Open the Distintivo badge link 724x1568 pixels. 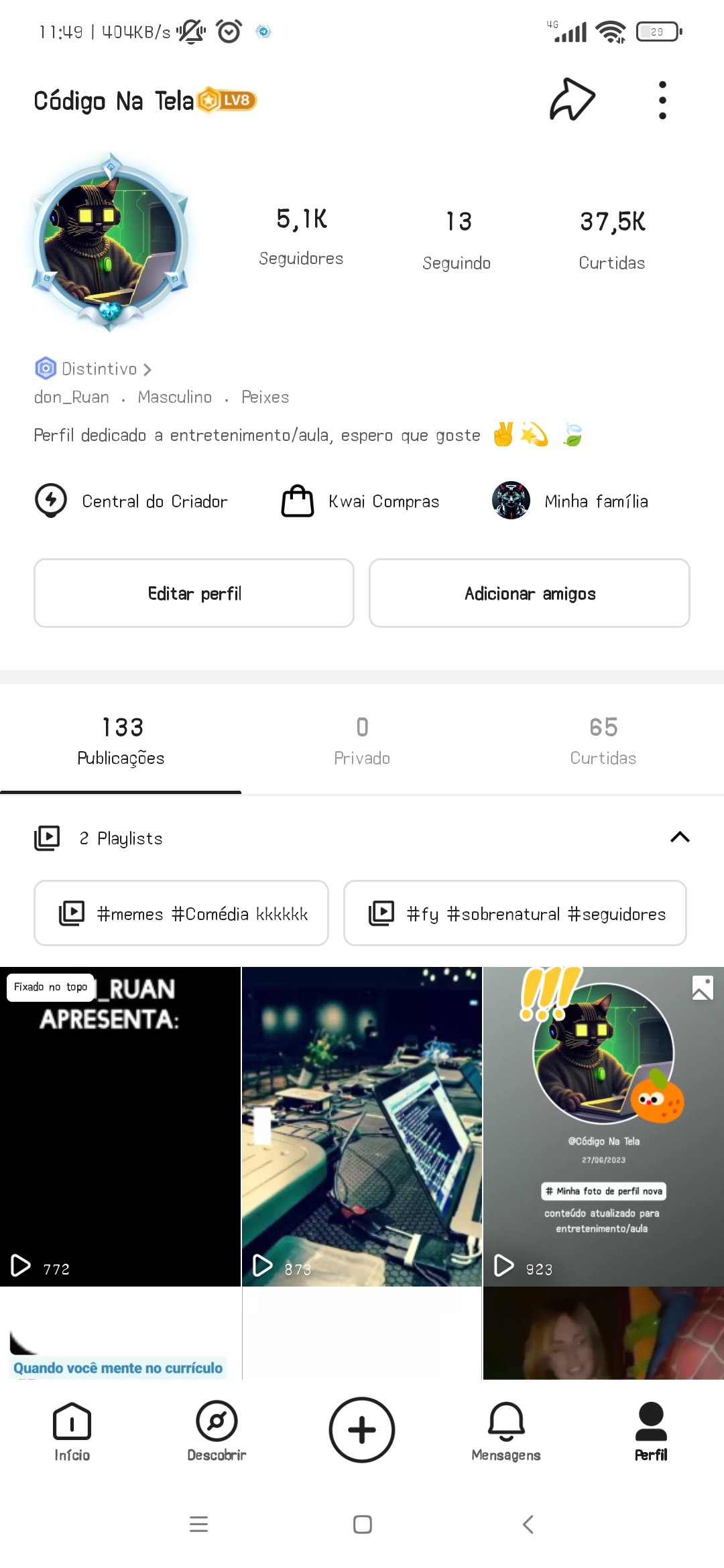(94, 369)
